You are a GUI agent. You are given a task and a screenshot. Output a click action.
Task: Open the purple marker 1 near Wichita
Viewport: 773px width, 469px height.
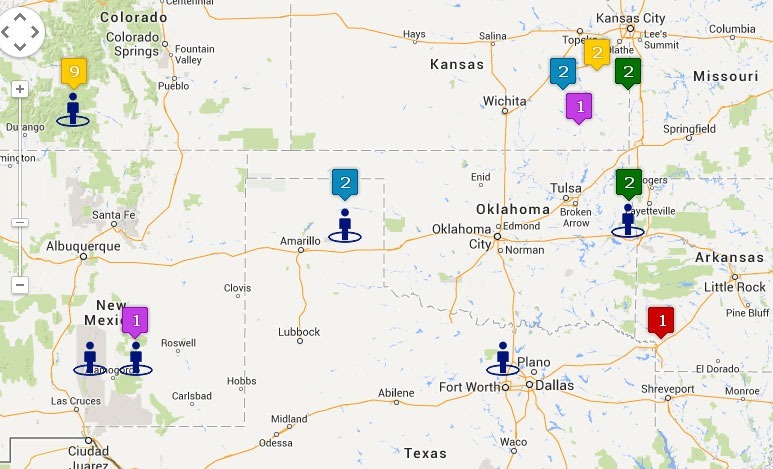pos(578,104)
